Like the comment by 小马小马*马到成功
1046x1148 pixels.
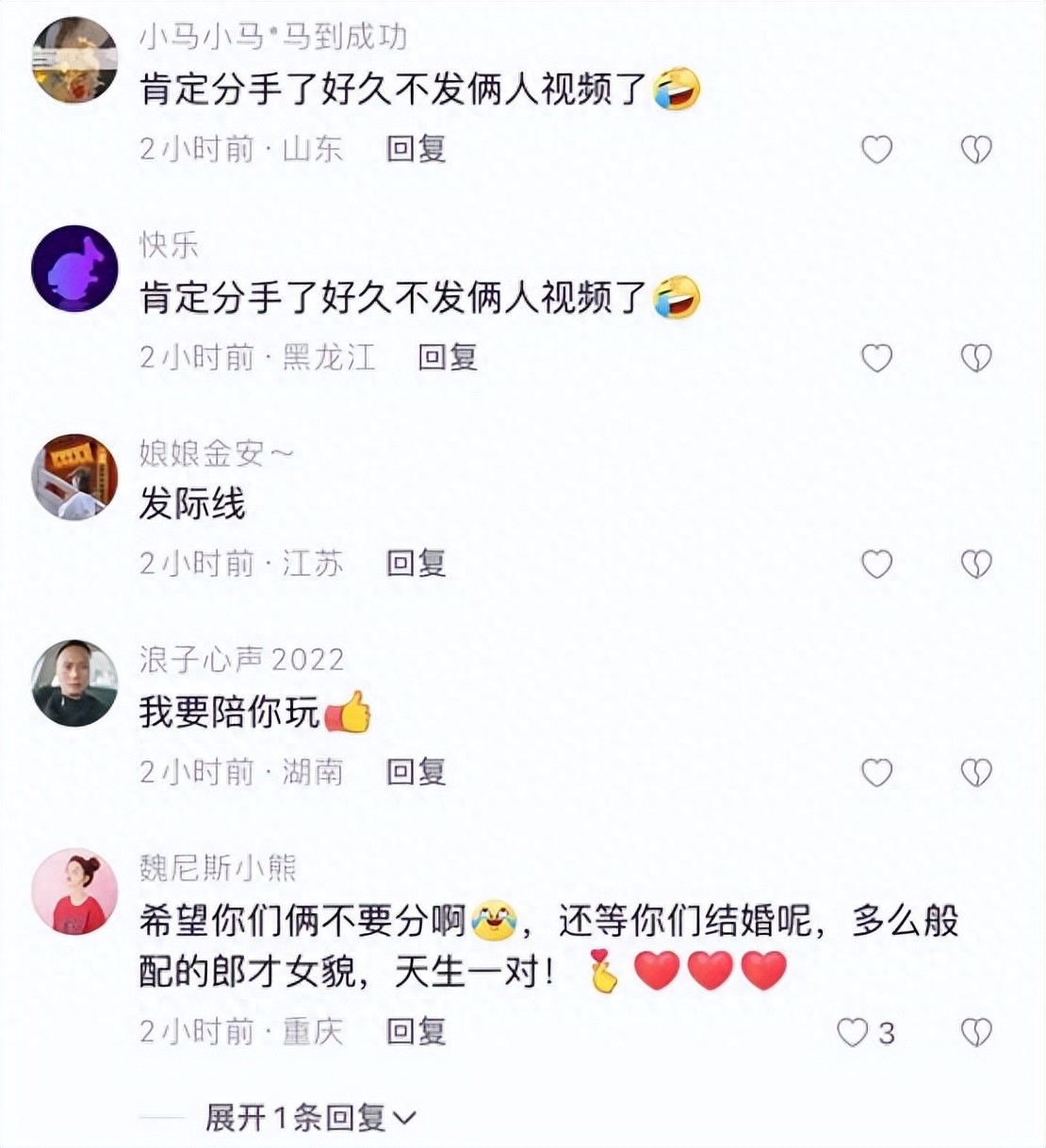click(876, 149)
